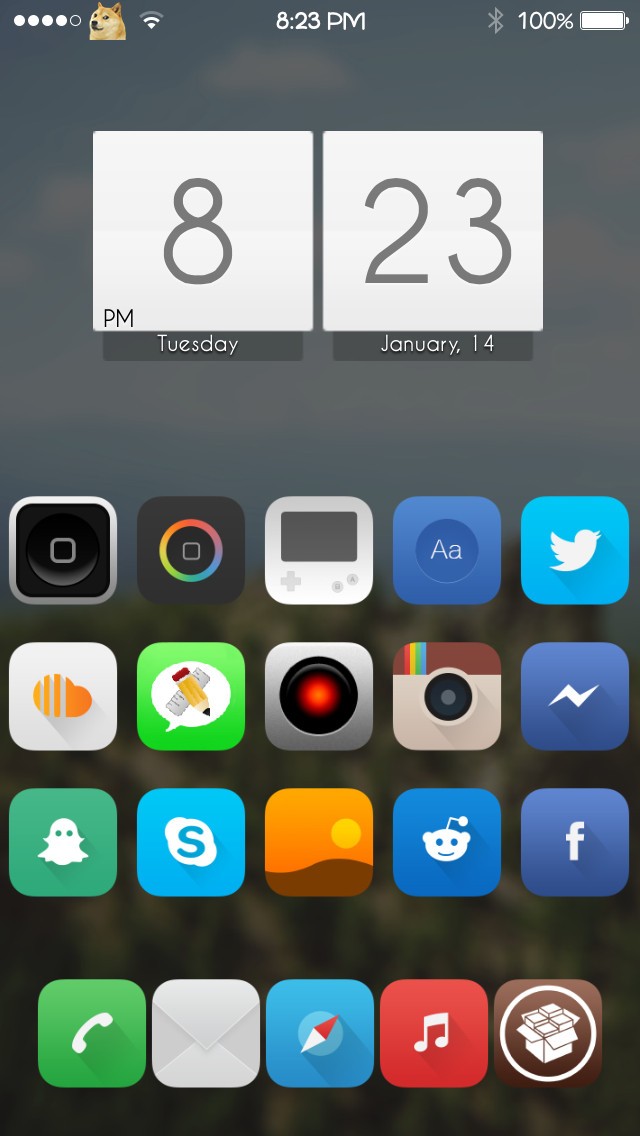Open Facebook Messenger
Image resolution: width=640 pixels, height=1136 pixels.
[x=575, y=696]
